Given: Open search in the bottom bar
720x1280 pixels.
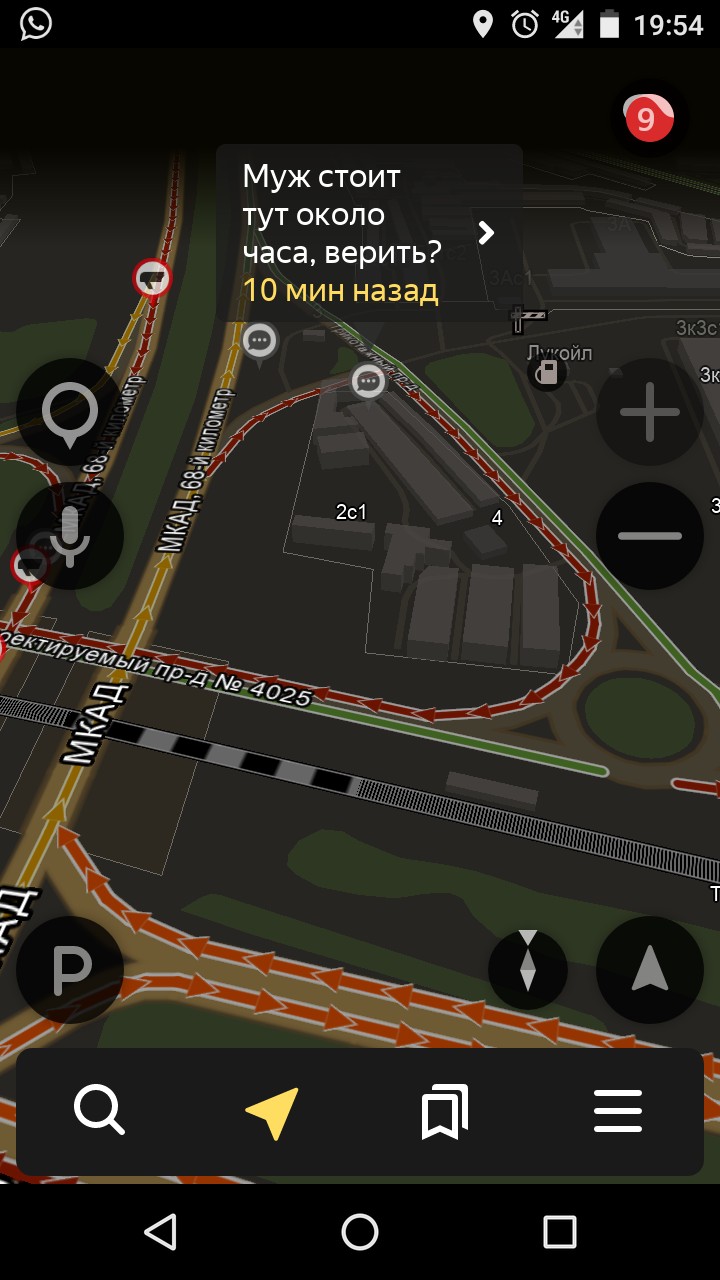Looking at the screenshot, I should pyautogui.click(x=99, y=1111).
